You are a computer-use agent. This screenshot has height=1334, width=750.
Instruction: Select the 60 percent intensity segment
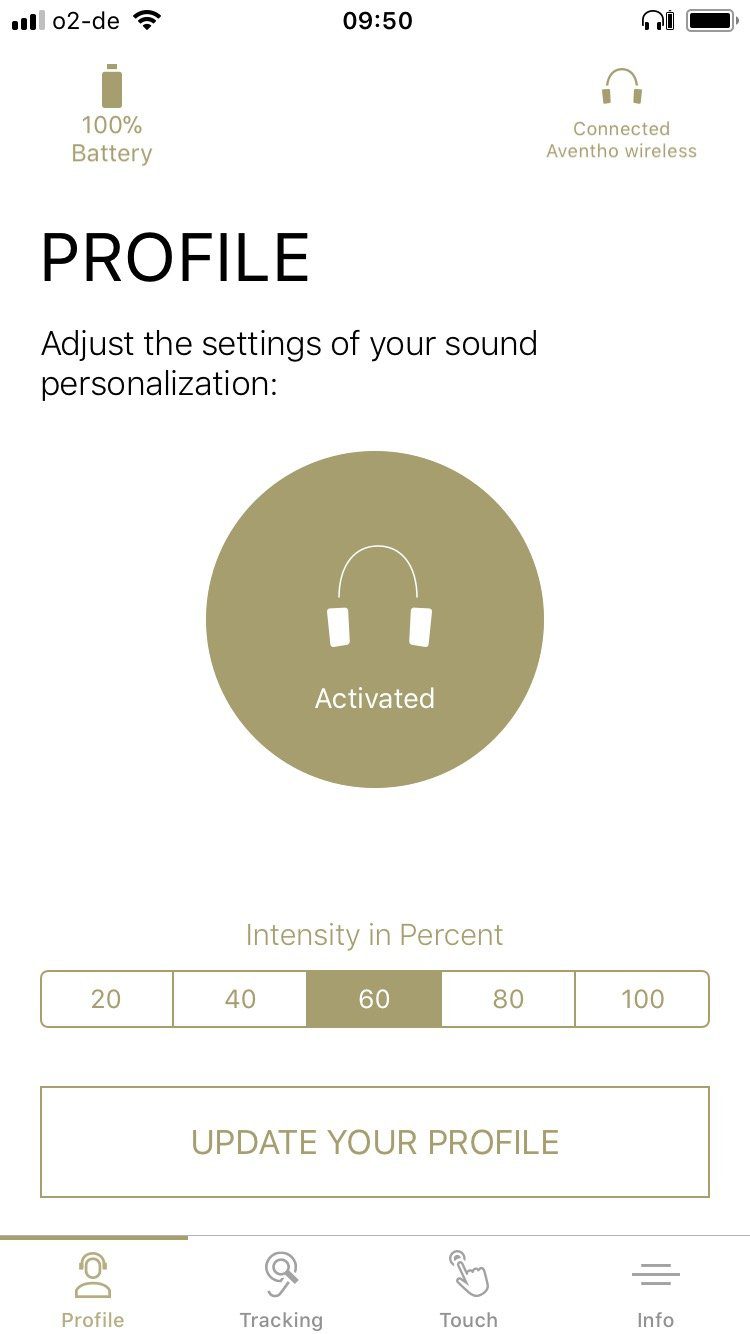click(x=374, y=999)
